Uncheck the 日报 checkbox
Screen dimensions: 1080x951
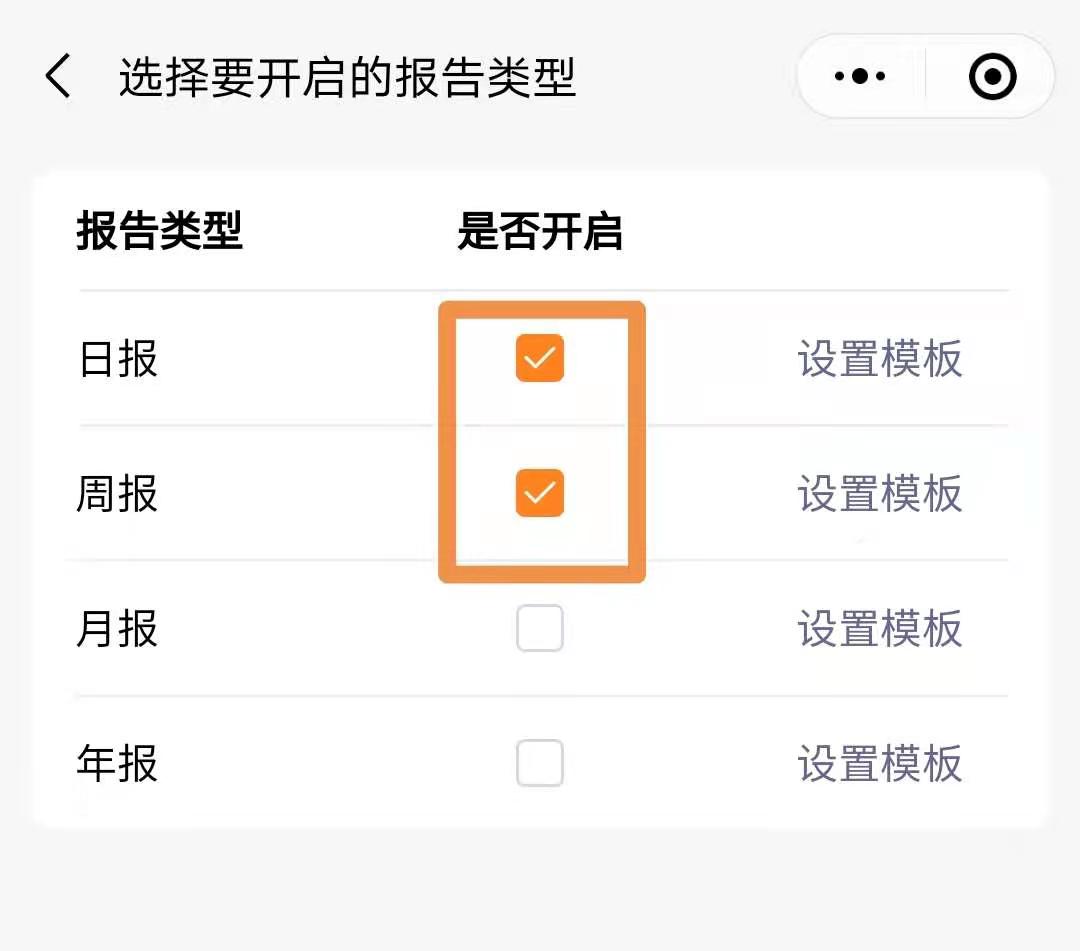pyautogui.click(x=540, y=358)
